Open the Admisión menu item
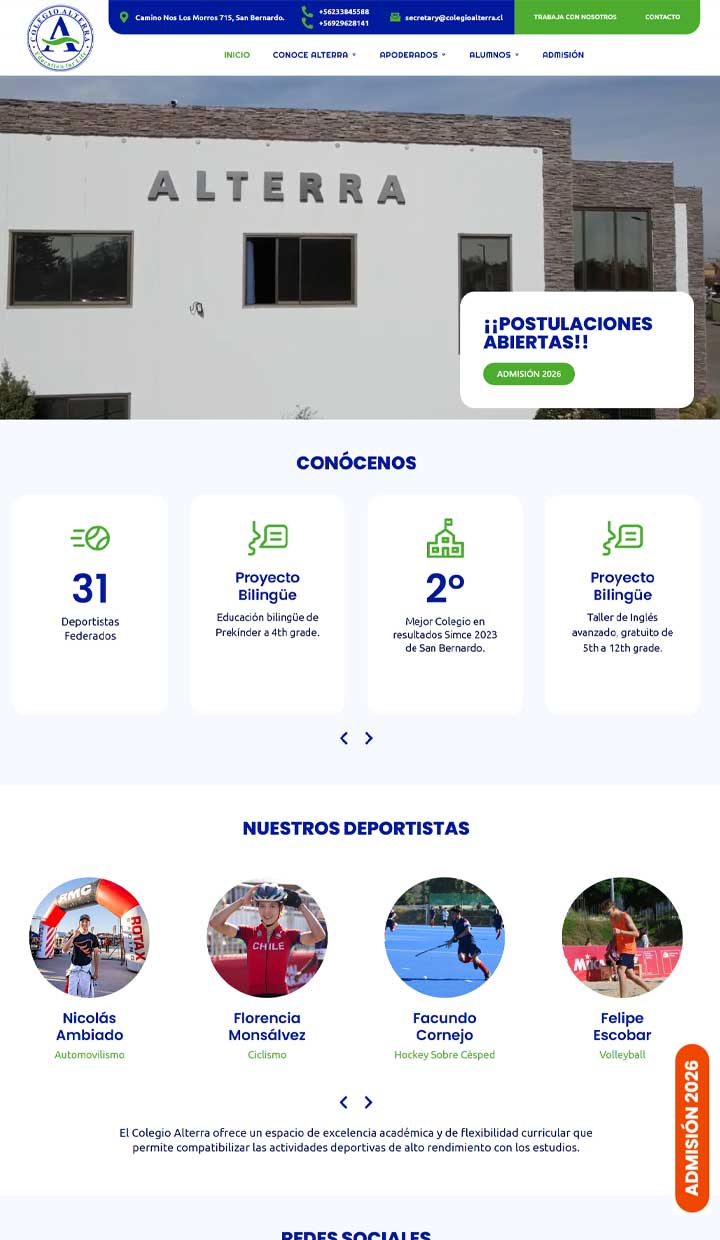720x1240 pixels. [x=563, y=55]
